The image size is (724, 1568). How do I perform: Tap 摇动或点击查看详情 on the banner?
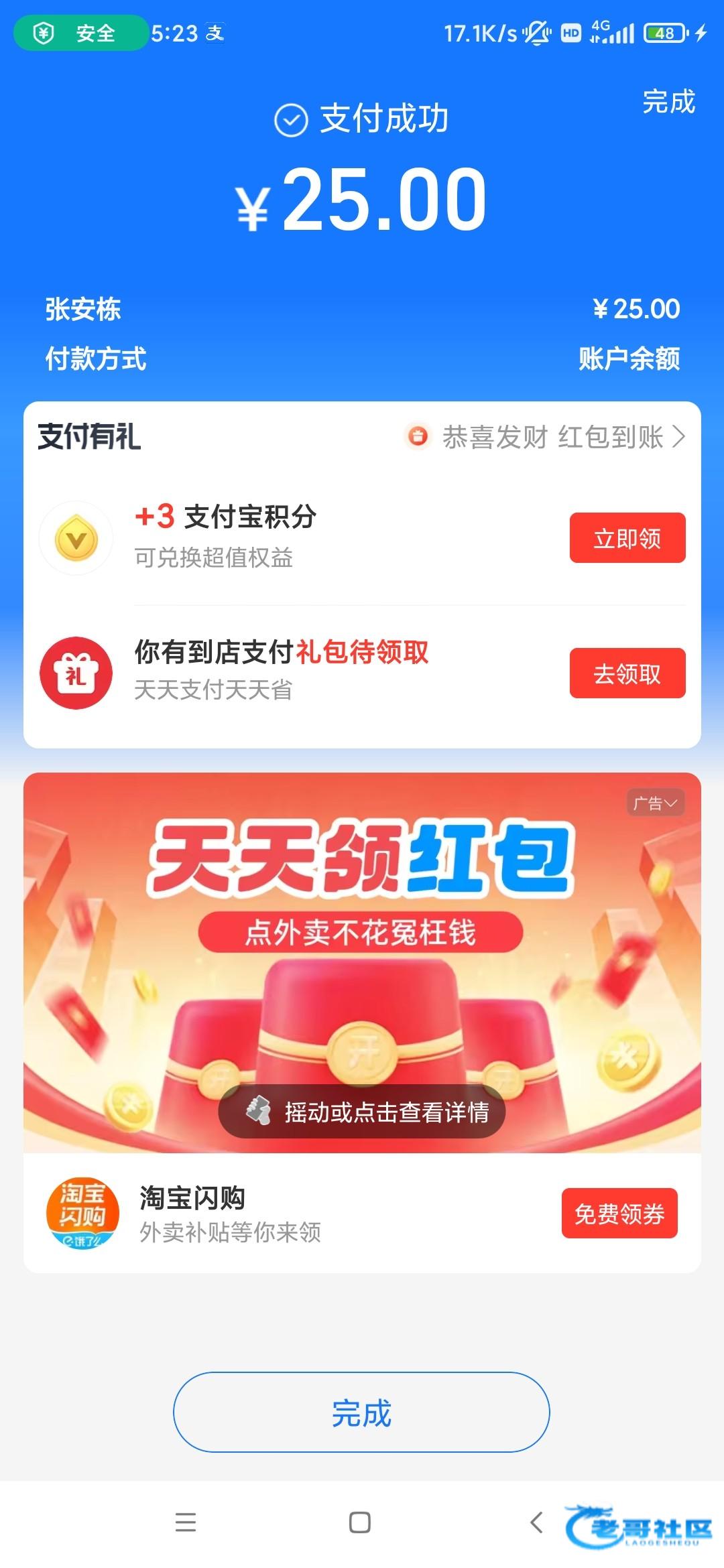[x=362, y=1112]
